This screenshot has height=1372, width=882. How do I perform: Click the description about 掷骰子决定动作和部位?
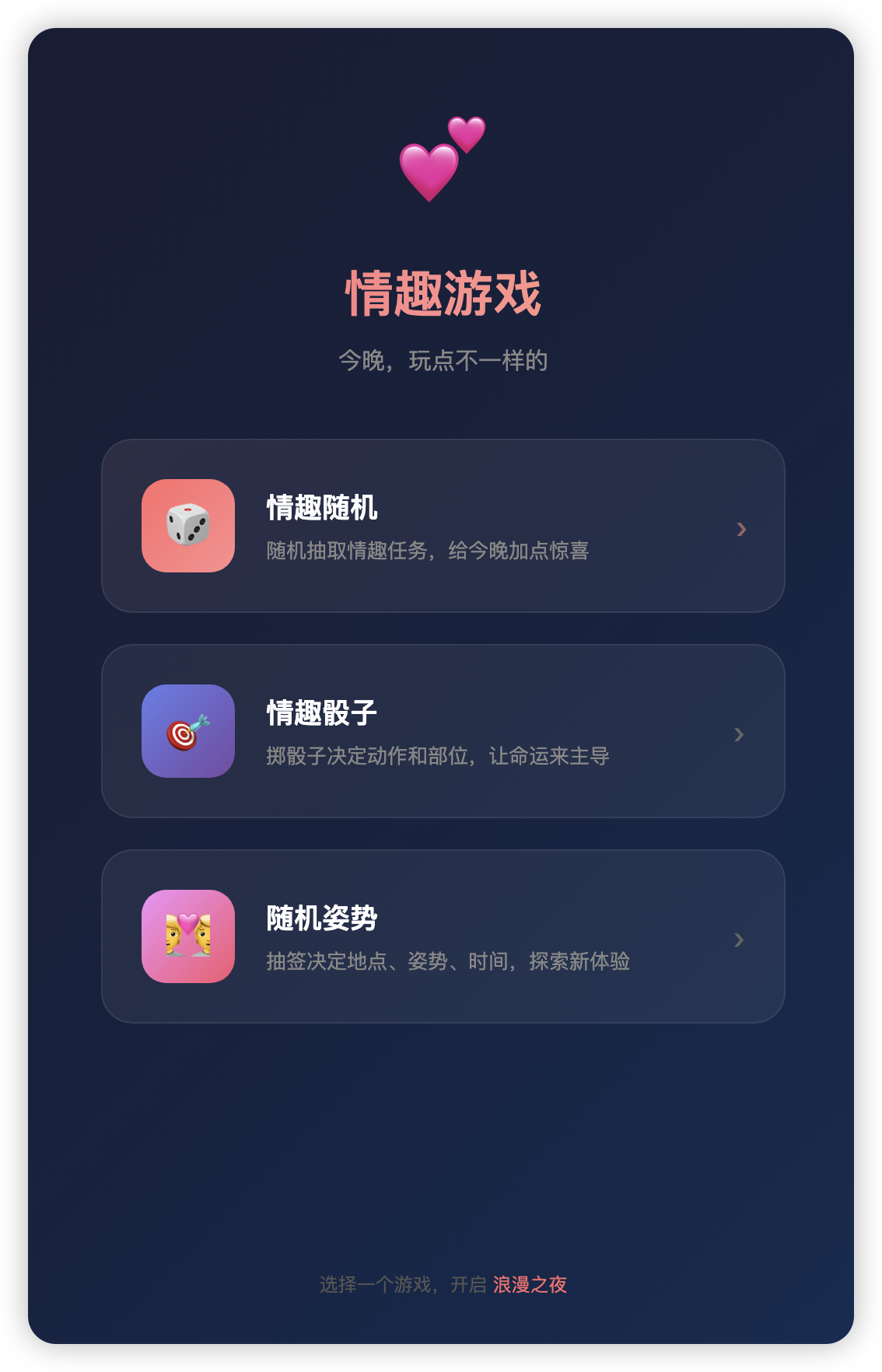pos(437,754)
